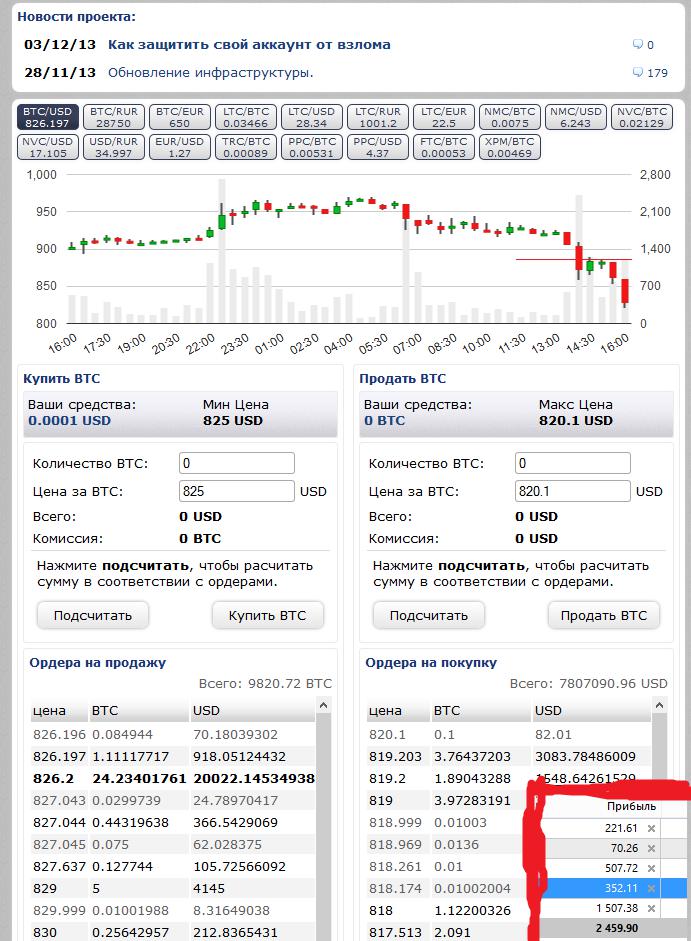Switch to the USD/RUR pair
The image size is (691, 941).
pyautogui.click(x=112, y=147)
